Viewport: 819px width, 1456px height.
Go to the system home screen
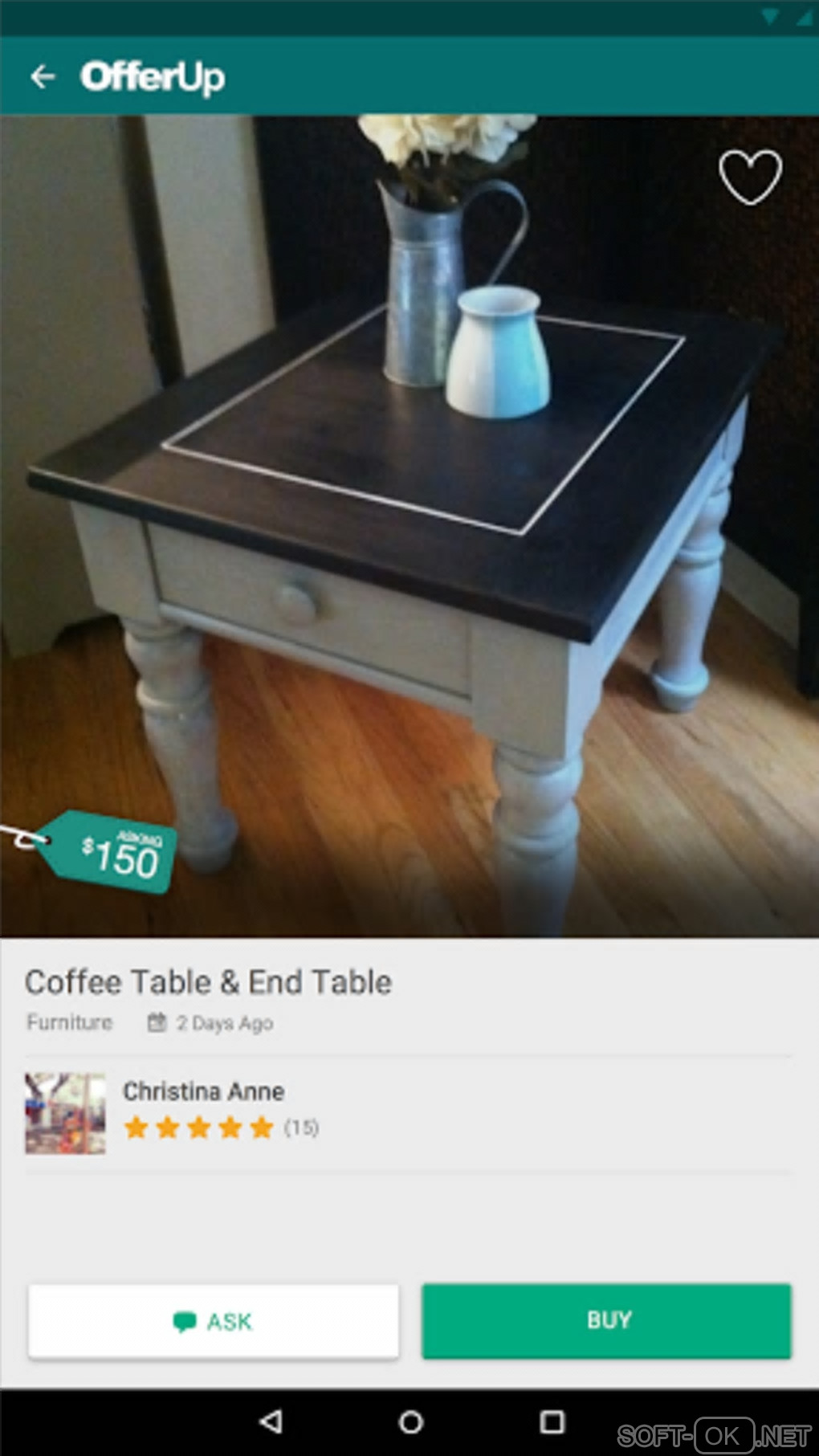410,1422
